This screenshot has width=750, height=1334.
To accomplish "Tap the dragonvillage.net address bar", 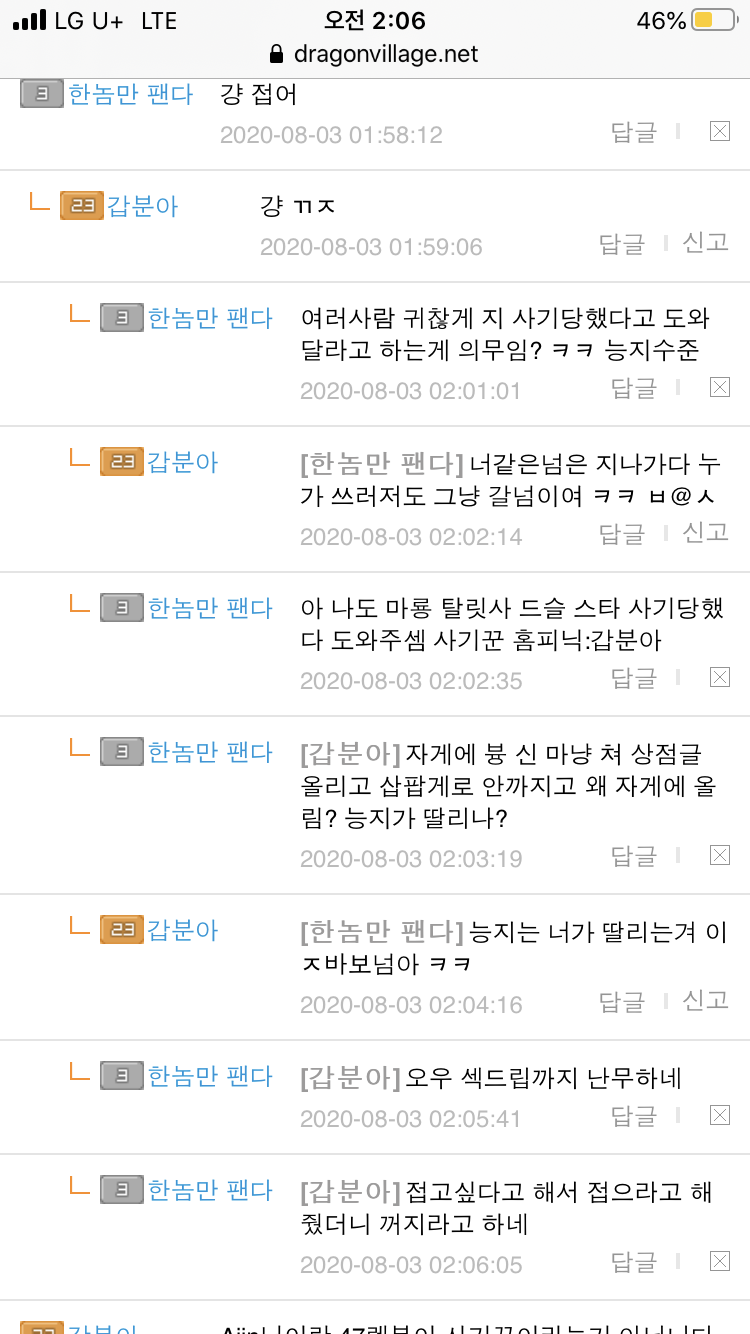I will point(375,53).
